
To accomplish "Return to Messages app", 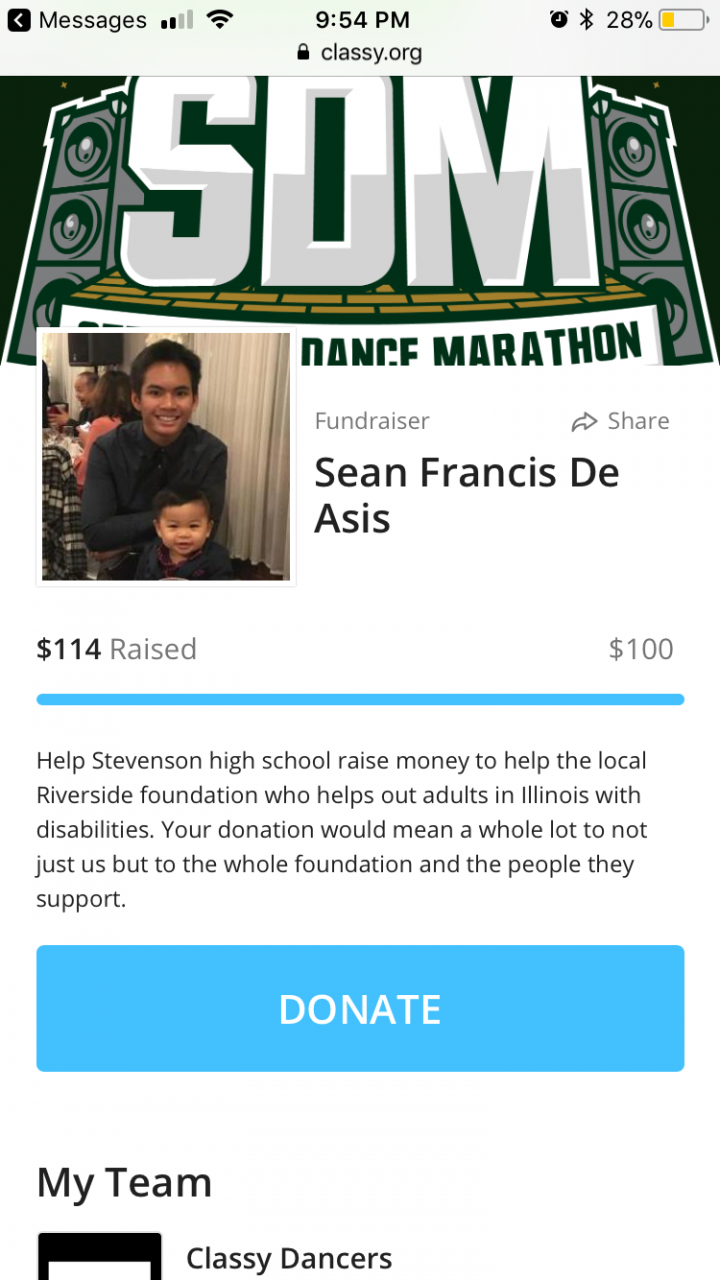I will tap(78, 20).
